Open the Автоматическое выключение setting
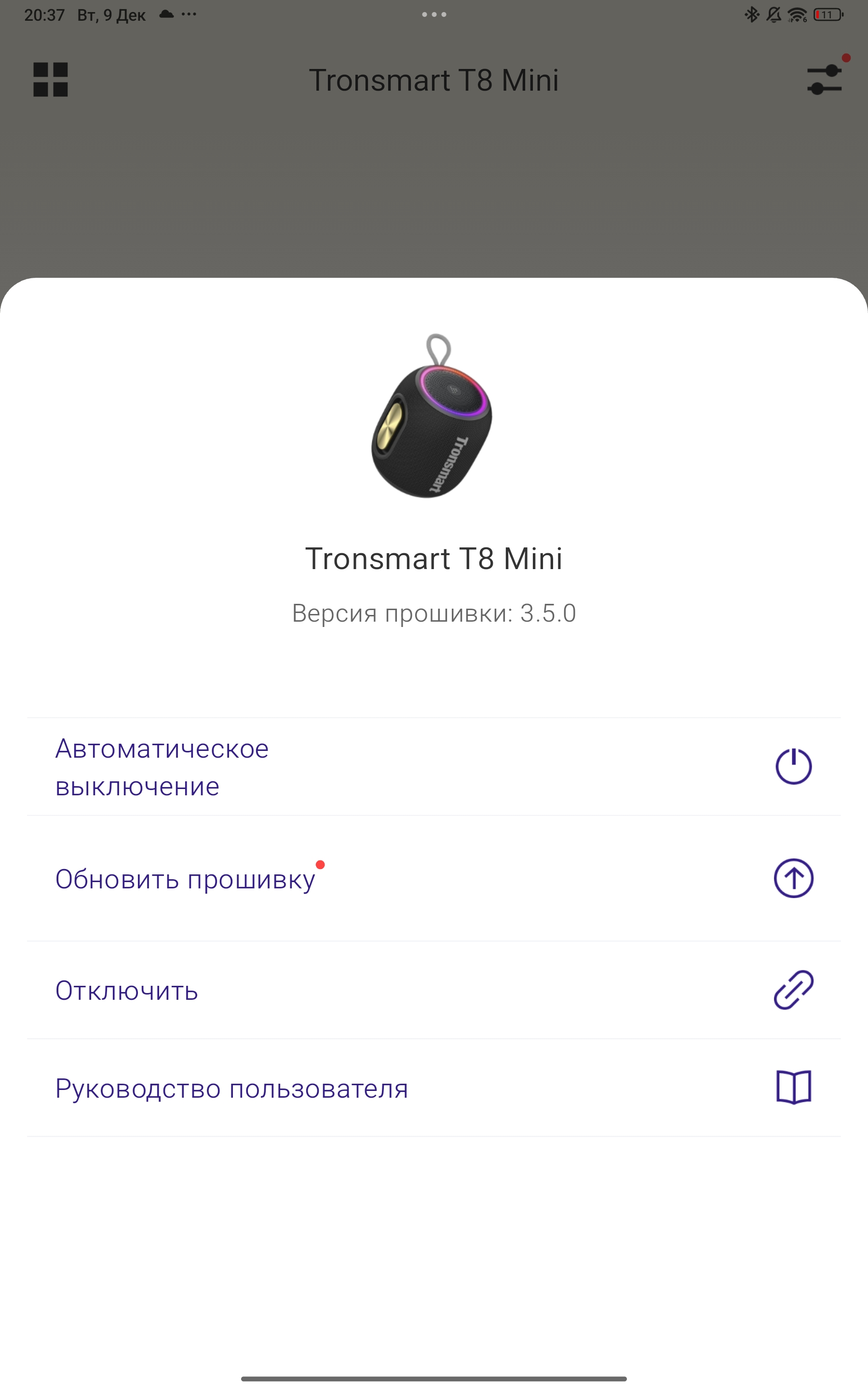This screenshot has width=868, height=1389. click(x=162, y=767)
